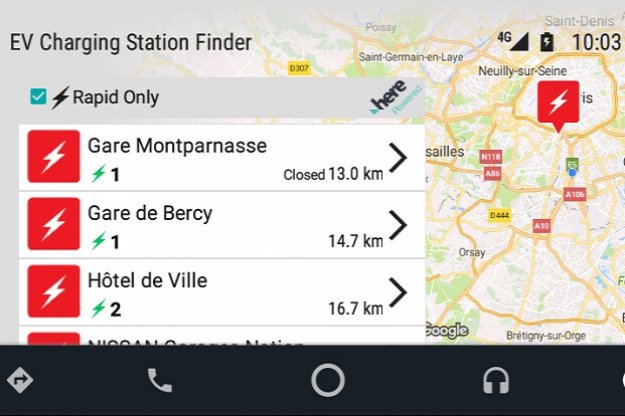Viewport: 625px width, 416px height.
Task: Go to the Android Auto home screen
Action: click(328, 380)
